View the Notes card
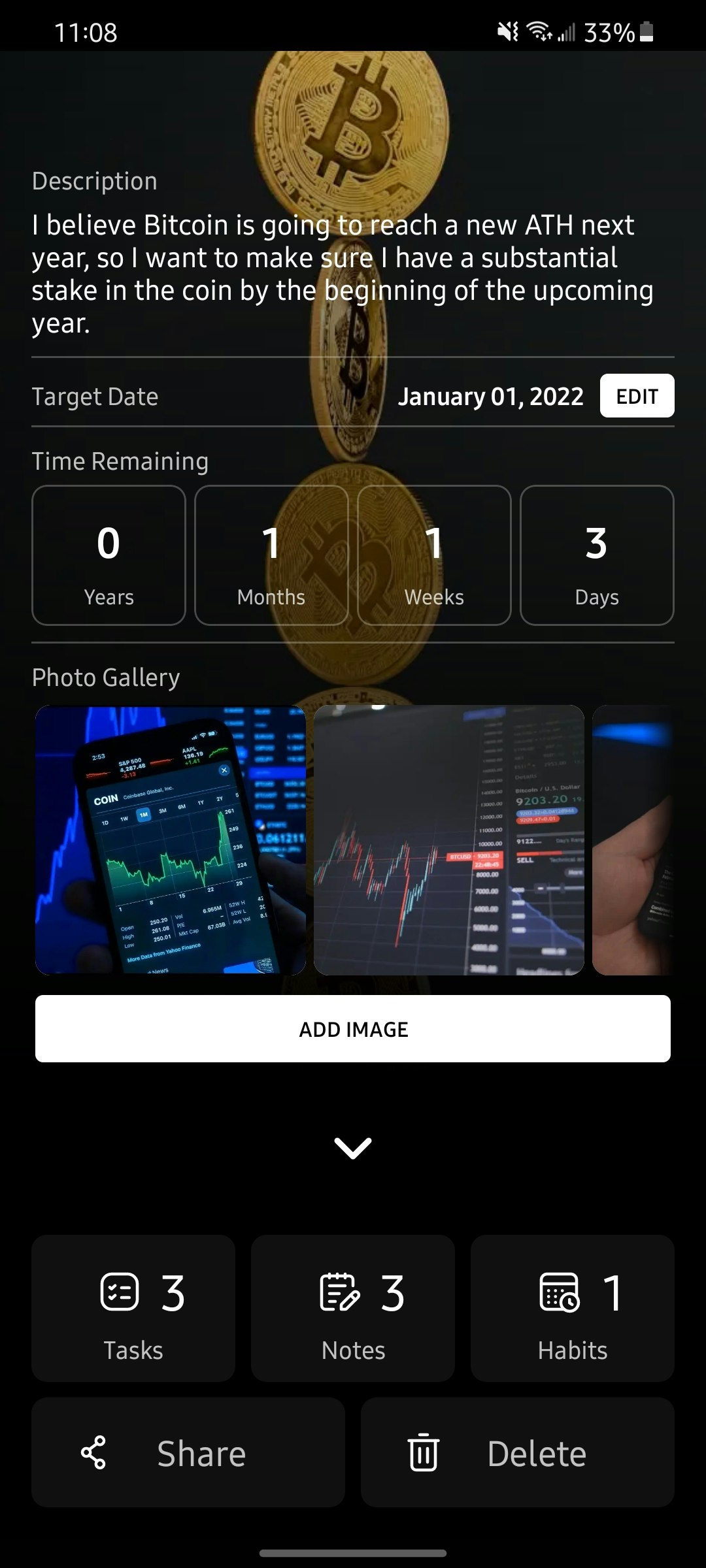Viewport: 706px width, 1568px height. tap(353, 1308)
